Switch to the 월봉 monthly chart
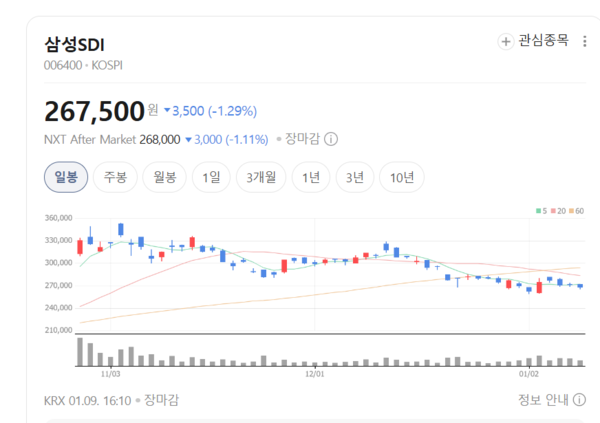Viewport: 600px width, 423px height. (164, 178)
